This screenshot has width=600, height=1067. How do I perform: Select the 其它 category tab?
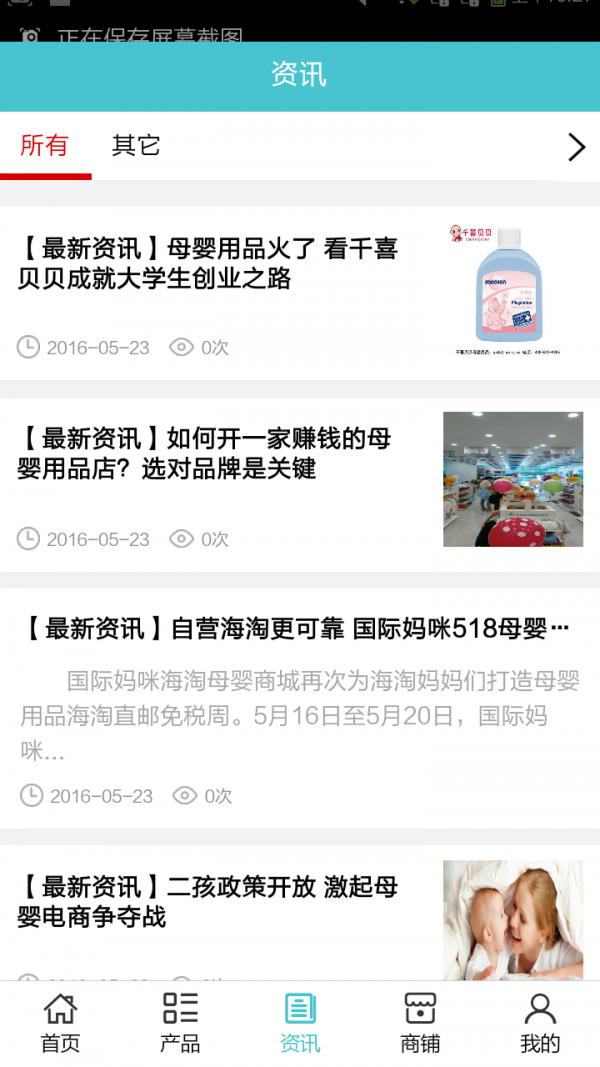pos(136,146)
